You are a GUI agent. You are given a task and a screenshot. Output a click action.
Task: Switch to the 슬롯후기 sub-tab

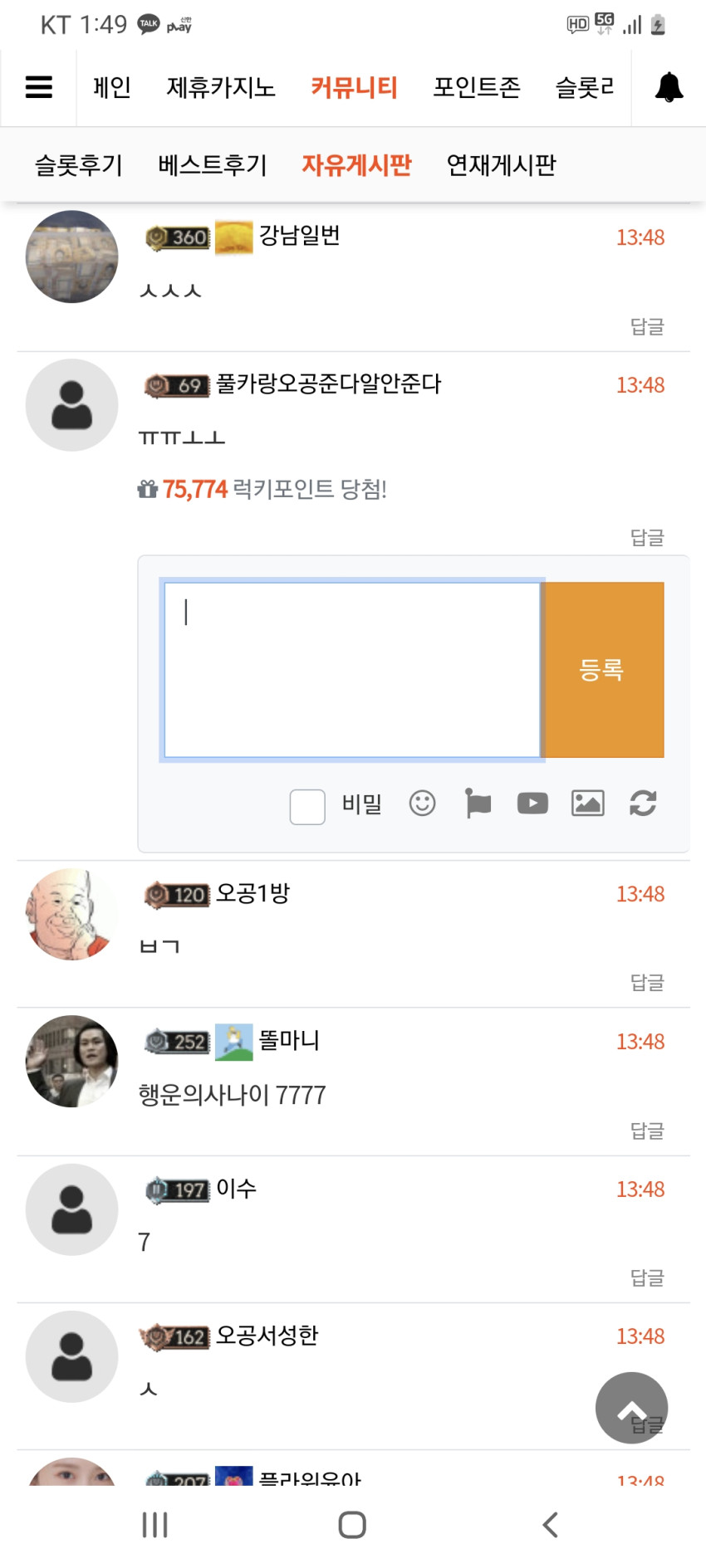point(79,165)
